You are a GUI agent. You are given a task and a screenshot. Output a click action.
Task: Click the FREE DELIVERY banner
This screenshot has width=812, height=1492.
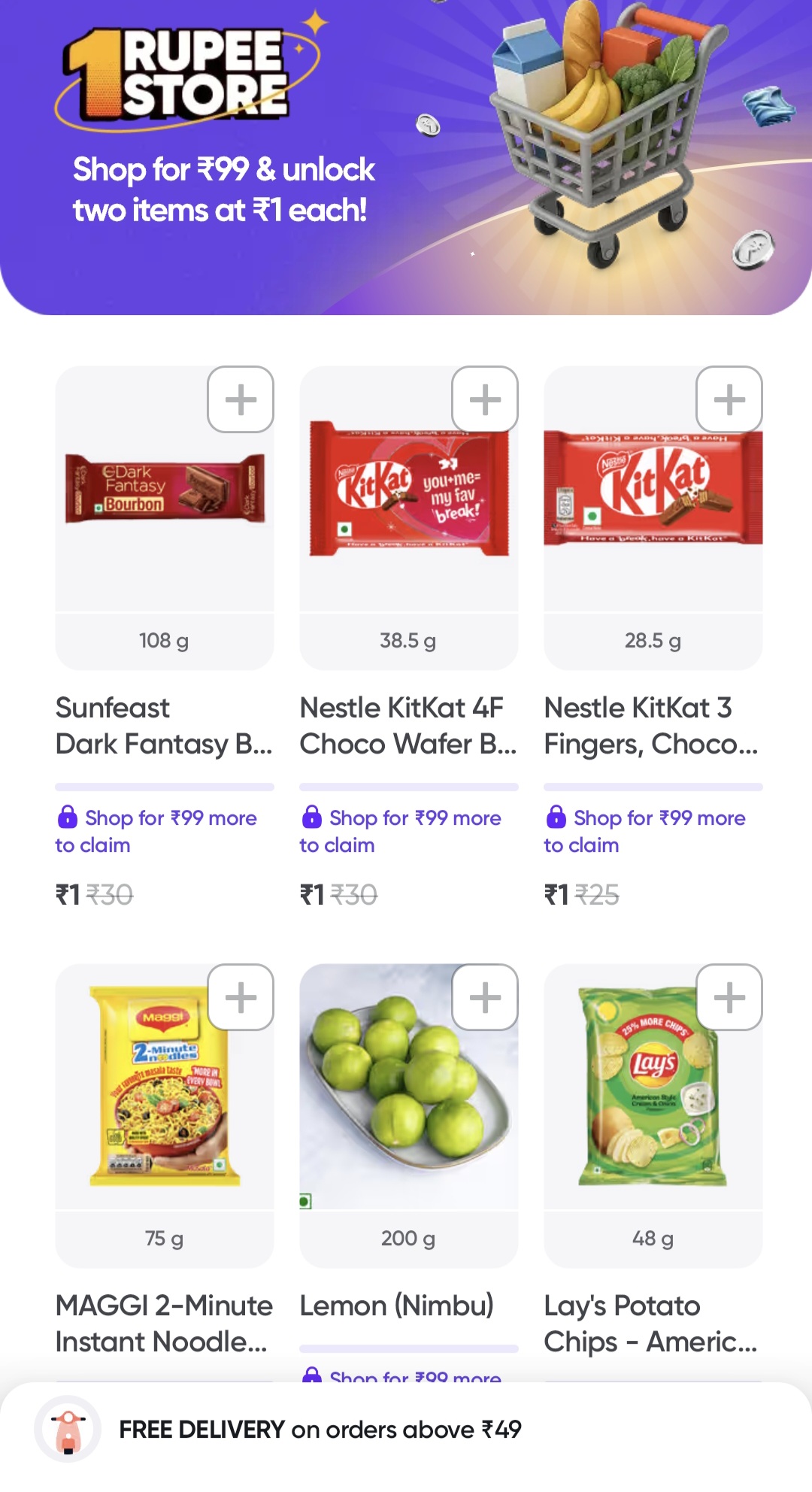(406, 1429)
